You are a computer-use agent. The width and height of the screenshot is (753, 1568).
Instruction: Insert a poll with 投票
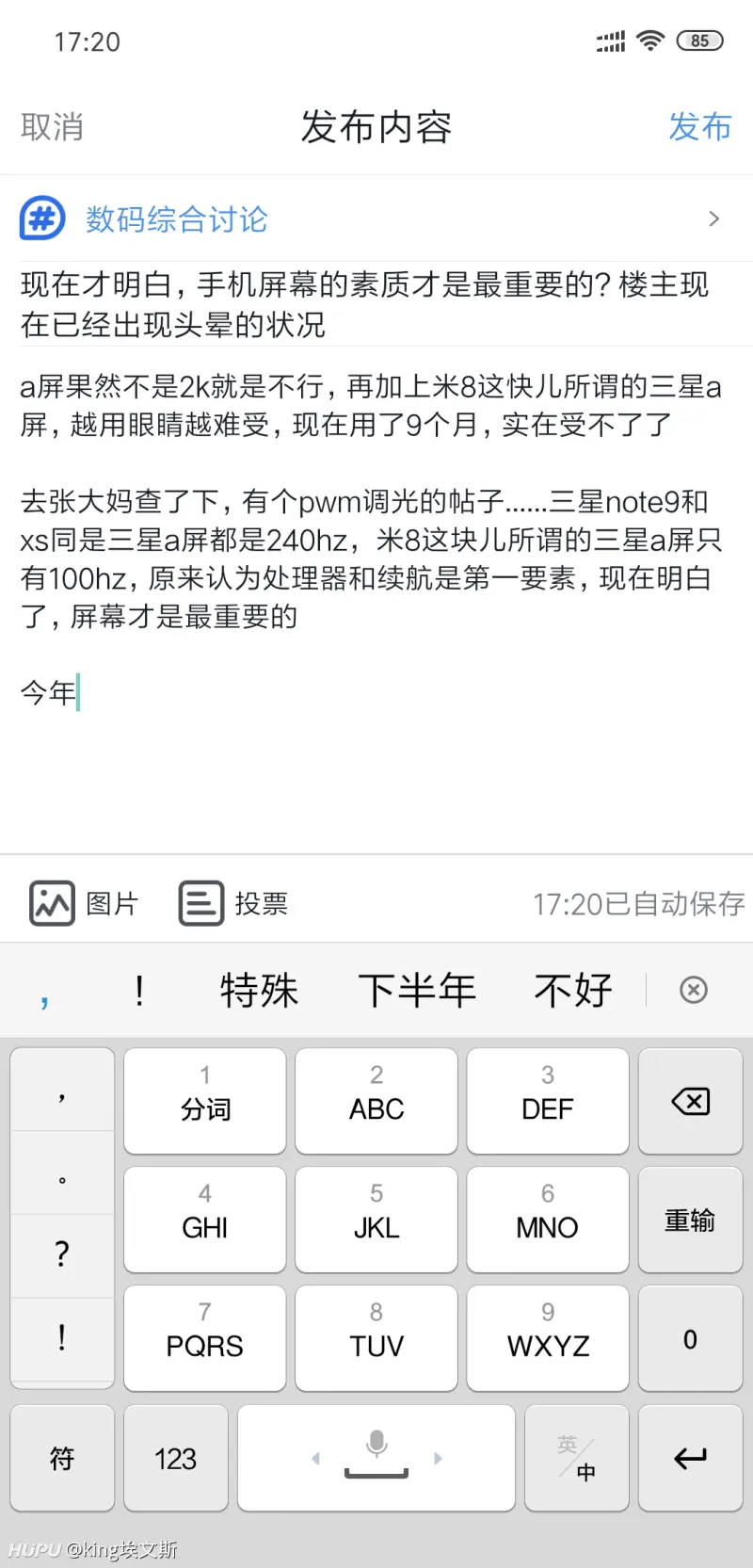pyautogui.click(x=232, y=904)
